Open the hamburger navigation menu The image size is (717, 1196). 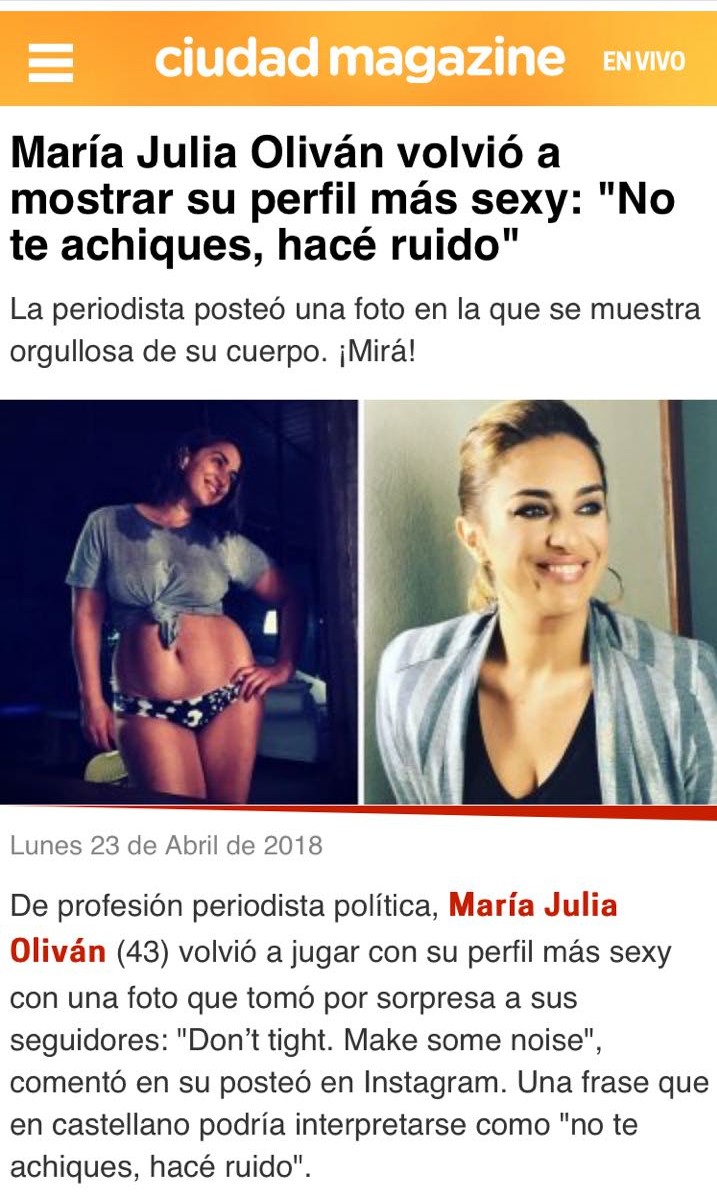(51, 62)
